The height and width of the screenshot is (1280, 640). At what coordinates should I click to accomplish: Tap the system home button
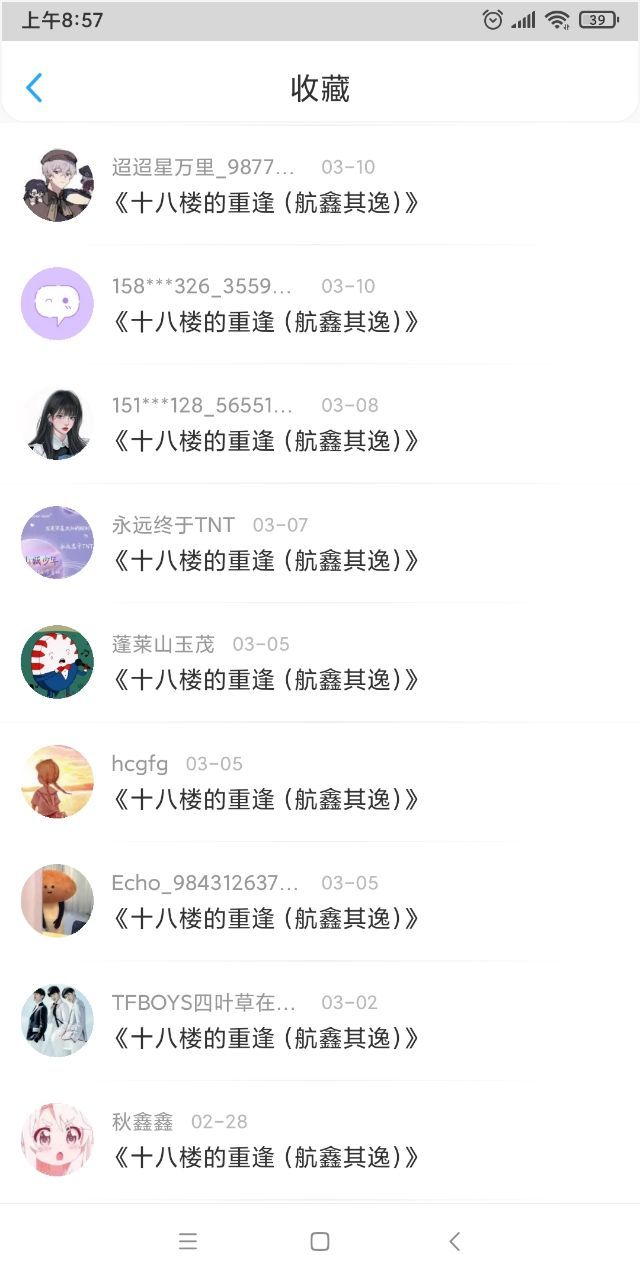click(320, 1241)
